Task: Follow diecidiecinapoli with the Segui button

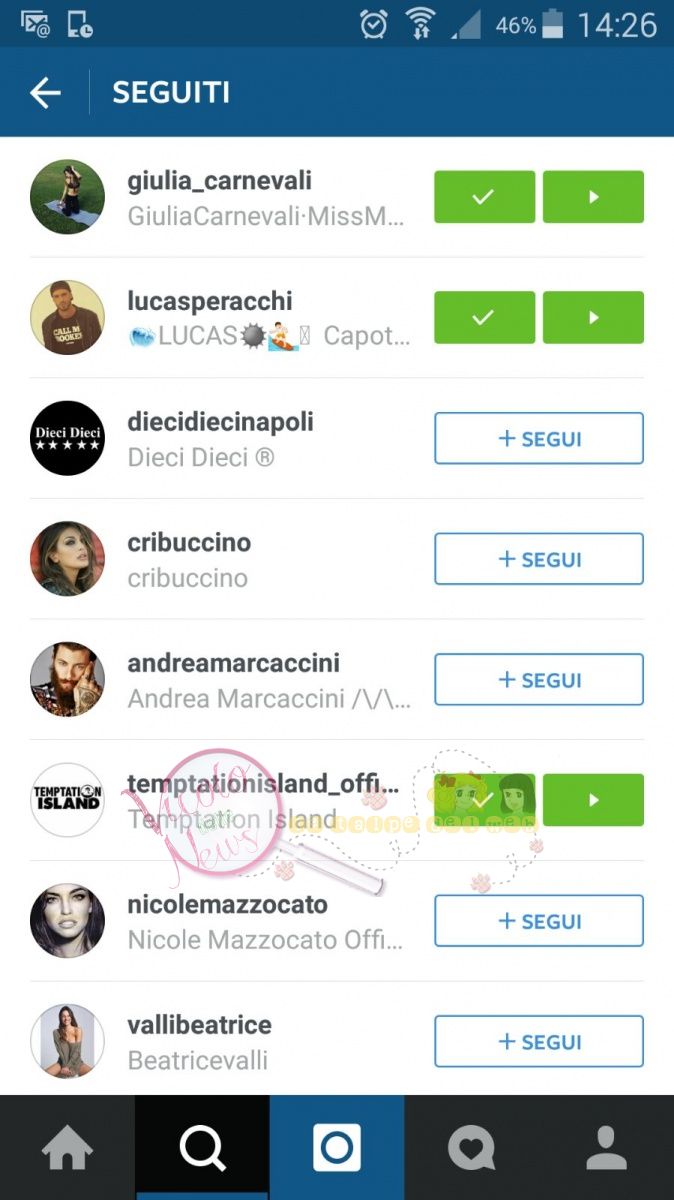Action: coord(538,439)
